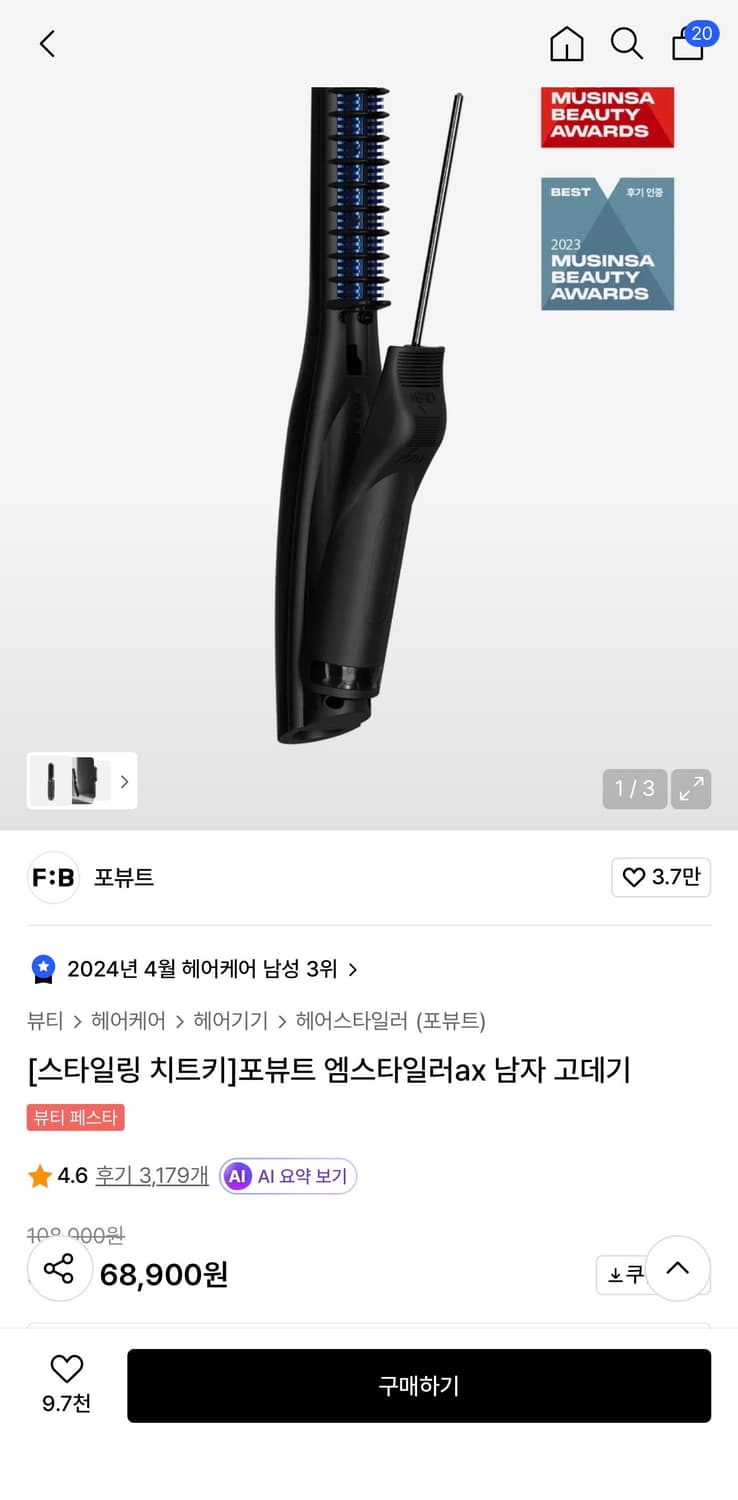Expand the image thumbnail strip chevron
738x1500 pixels.
[123, 781]
